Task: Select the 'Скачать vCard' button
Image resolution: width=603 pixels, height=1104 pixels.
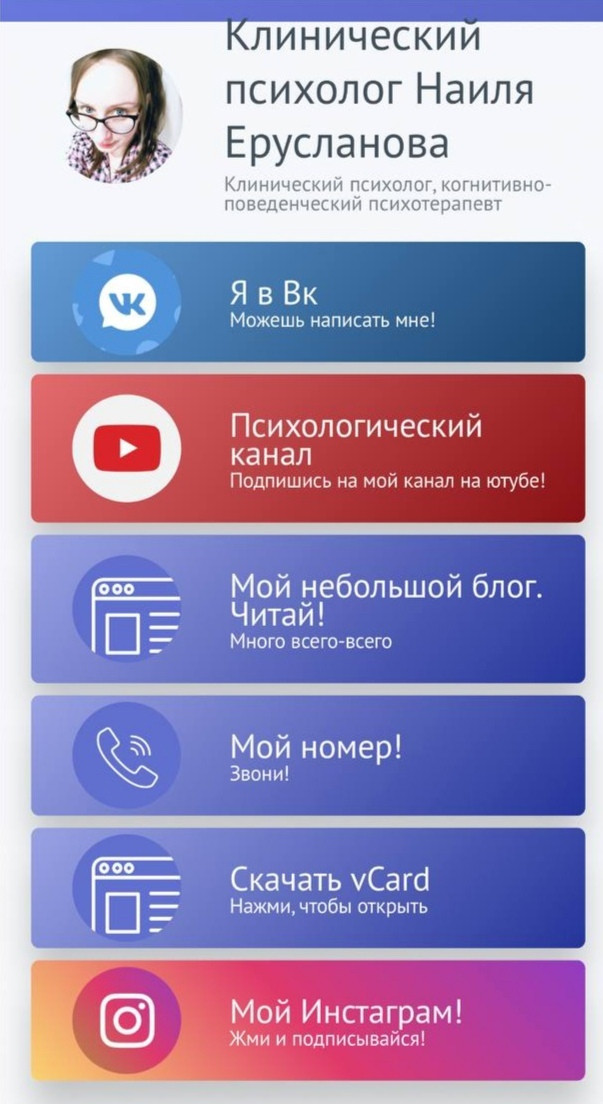Action: (308, 888)
